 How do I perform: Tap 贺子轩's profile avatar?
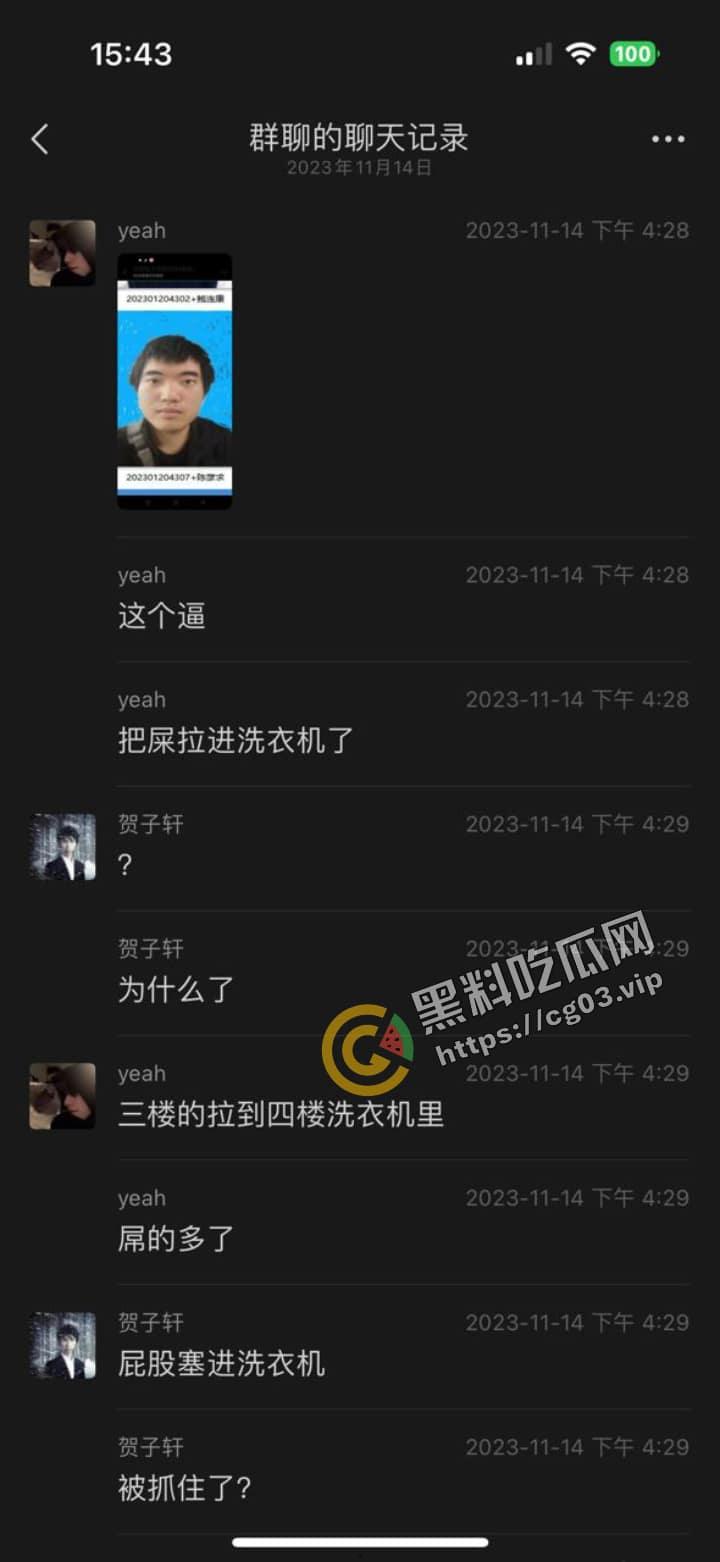point(61,847)
